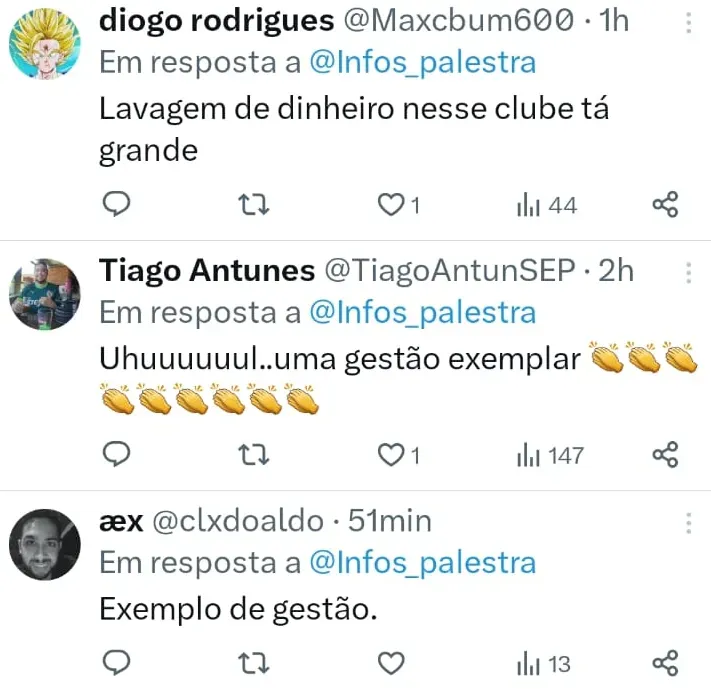Share Tiago Antunes' tweet
711x689 pixels.
666,455
